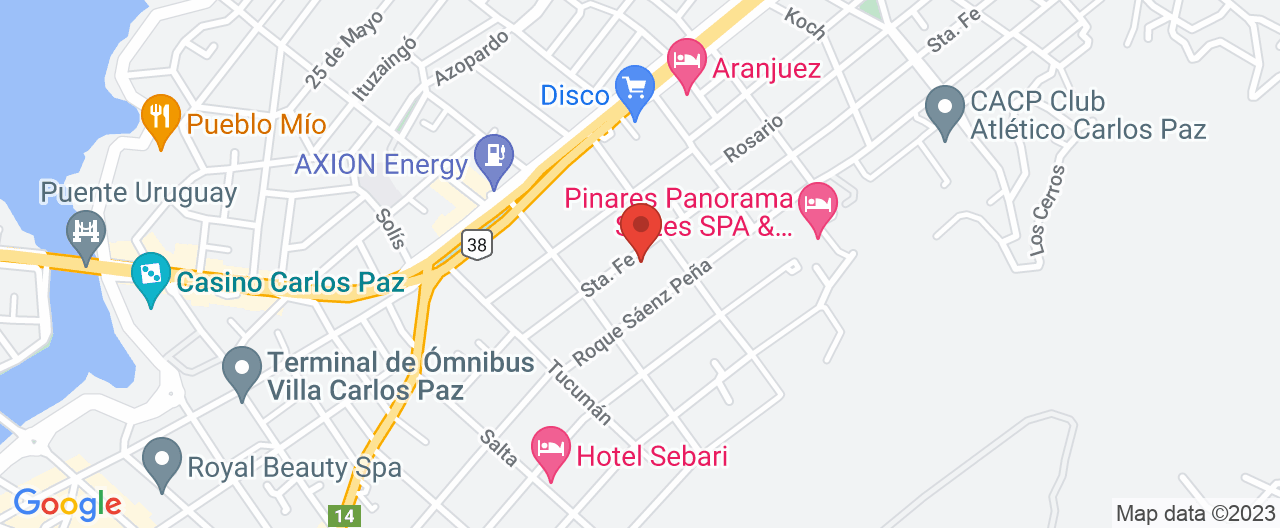The image size is (1280, 528).
Task: Select the Pinares Panorama Suites SPA marker
Action: [x=818, y=207]
